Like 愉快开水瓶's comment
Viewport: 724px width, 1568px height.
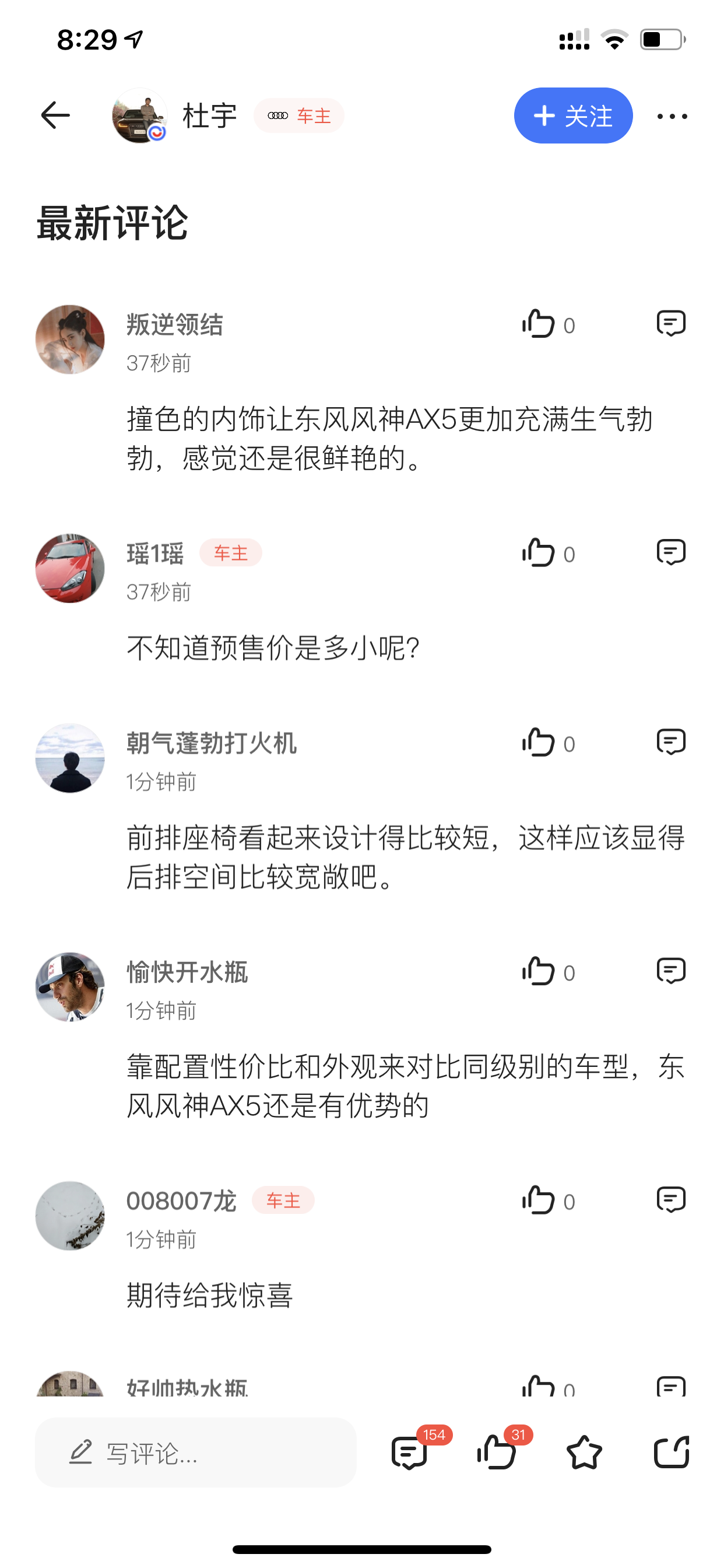coord(539,971)
